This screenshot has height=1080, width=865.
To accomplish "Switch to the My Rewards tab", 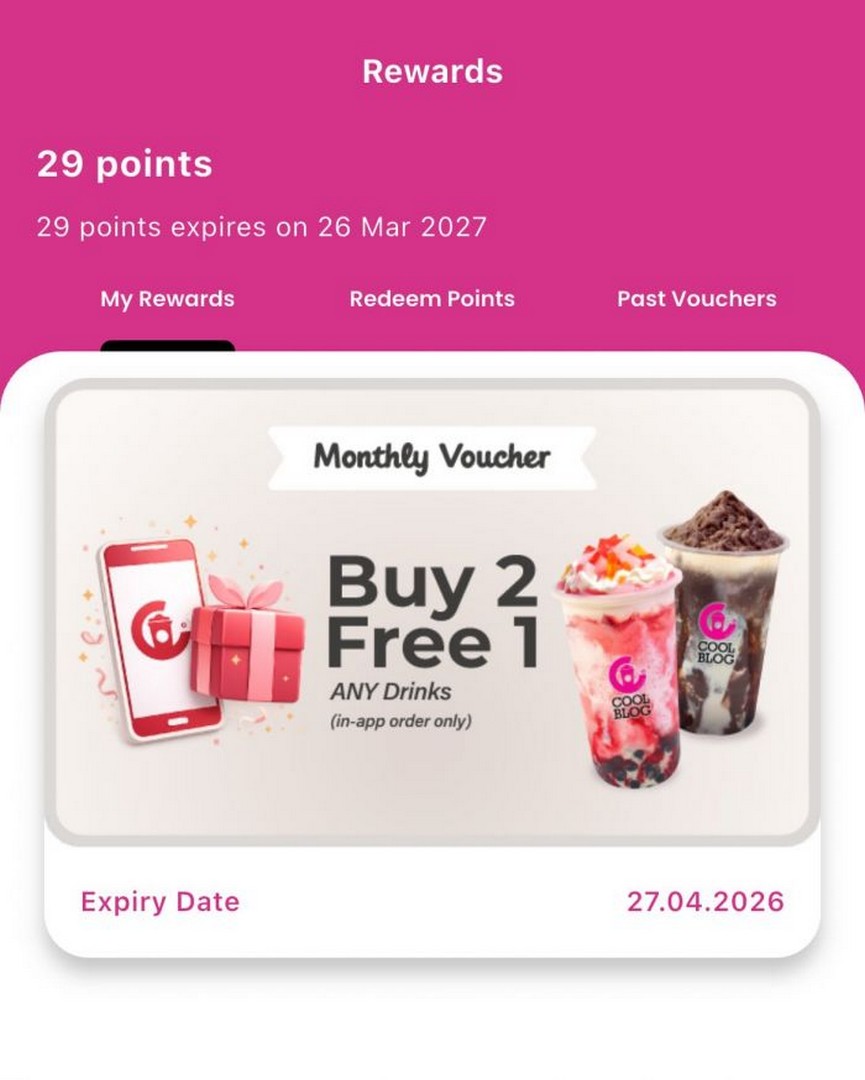I will (x=167, y=299).
